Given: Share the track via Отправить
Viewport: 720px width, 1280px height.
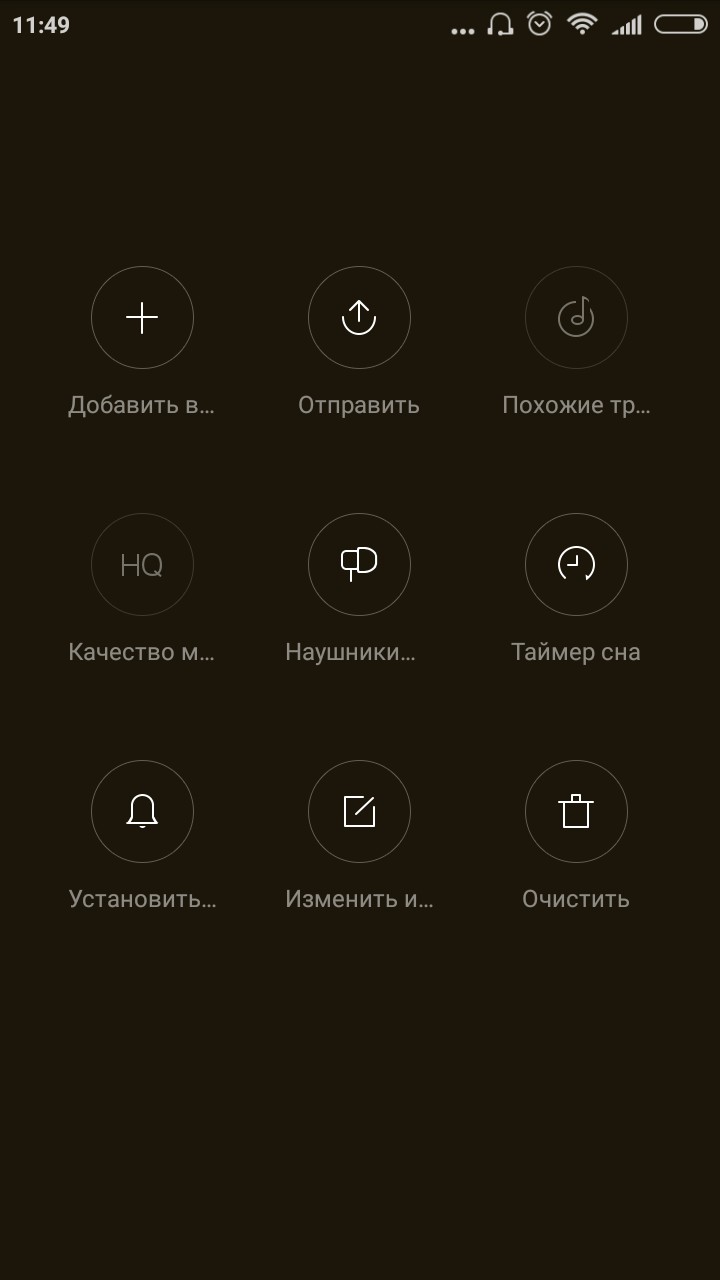Looking at the screenshot, I should coord(359,318).
